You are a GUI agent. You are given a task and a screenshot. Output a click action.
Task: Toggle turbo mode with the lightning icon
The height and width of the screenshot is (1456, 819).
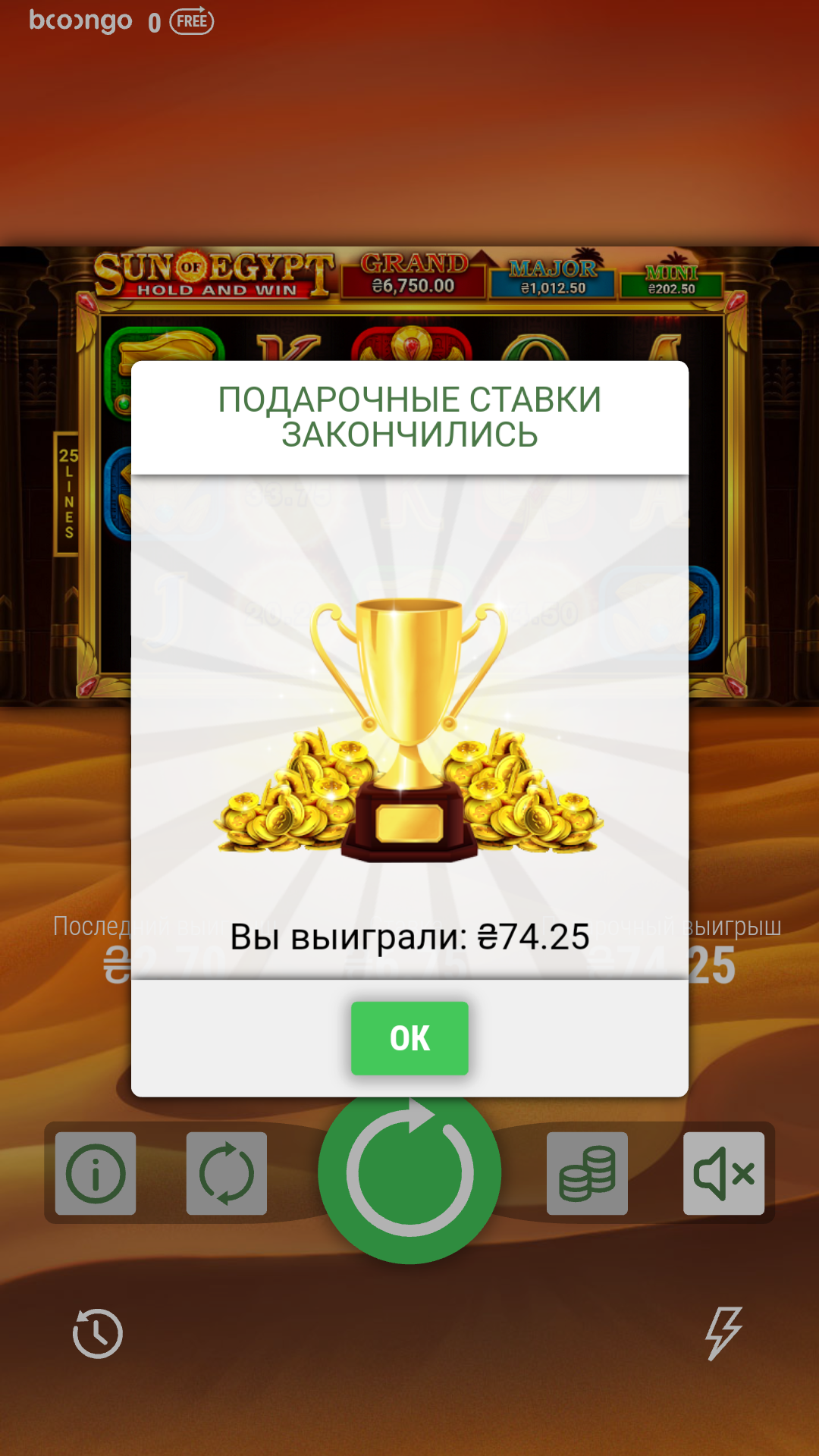(x=723, y=1333)
